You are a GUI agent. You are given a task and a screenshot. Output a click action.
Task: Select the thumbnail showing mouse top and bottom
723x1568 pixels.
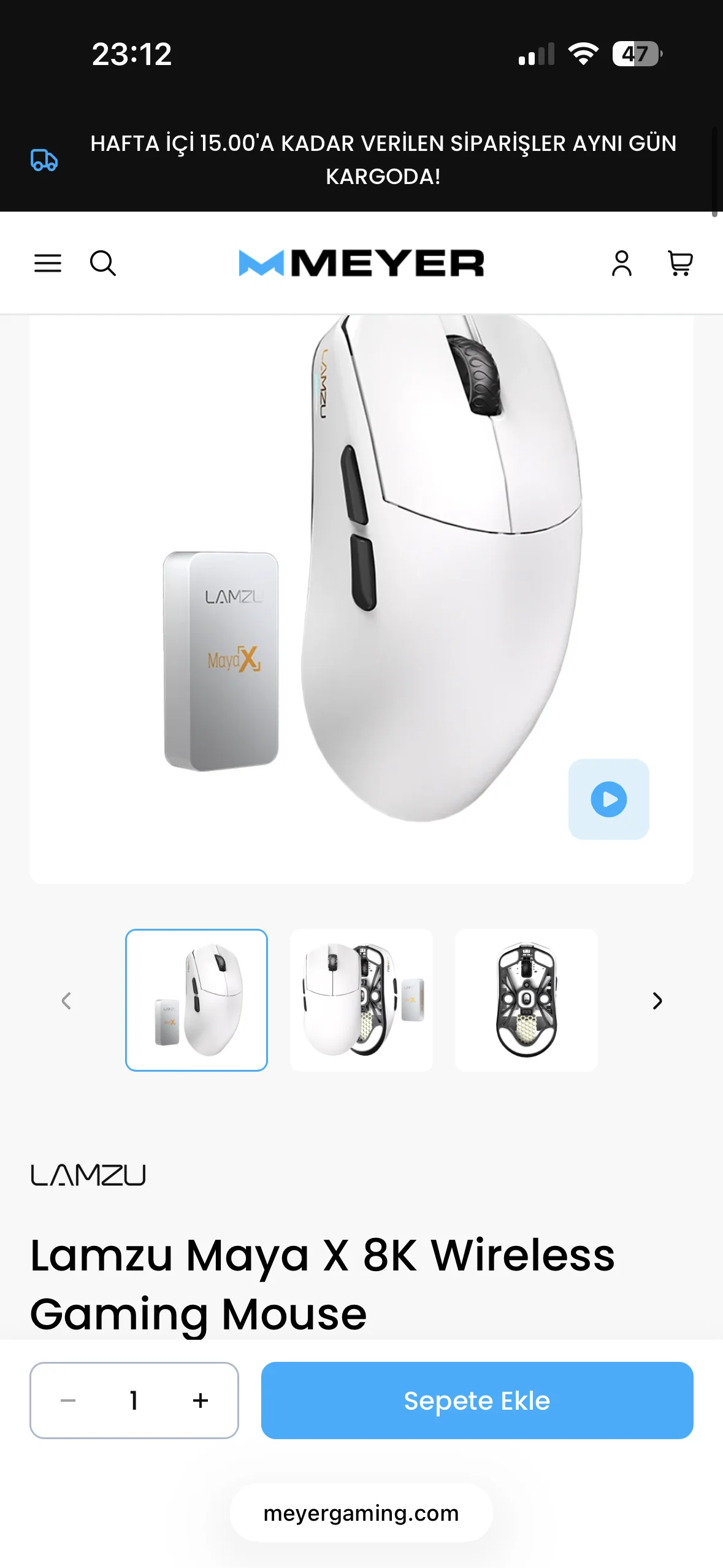[x=361, y=1000]
